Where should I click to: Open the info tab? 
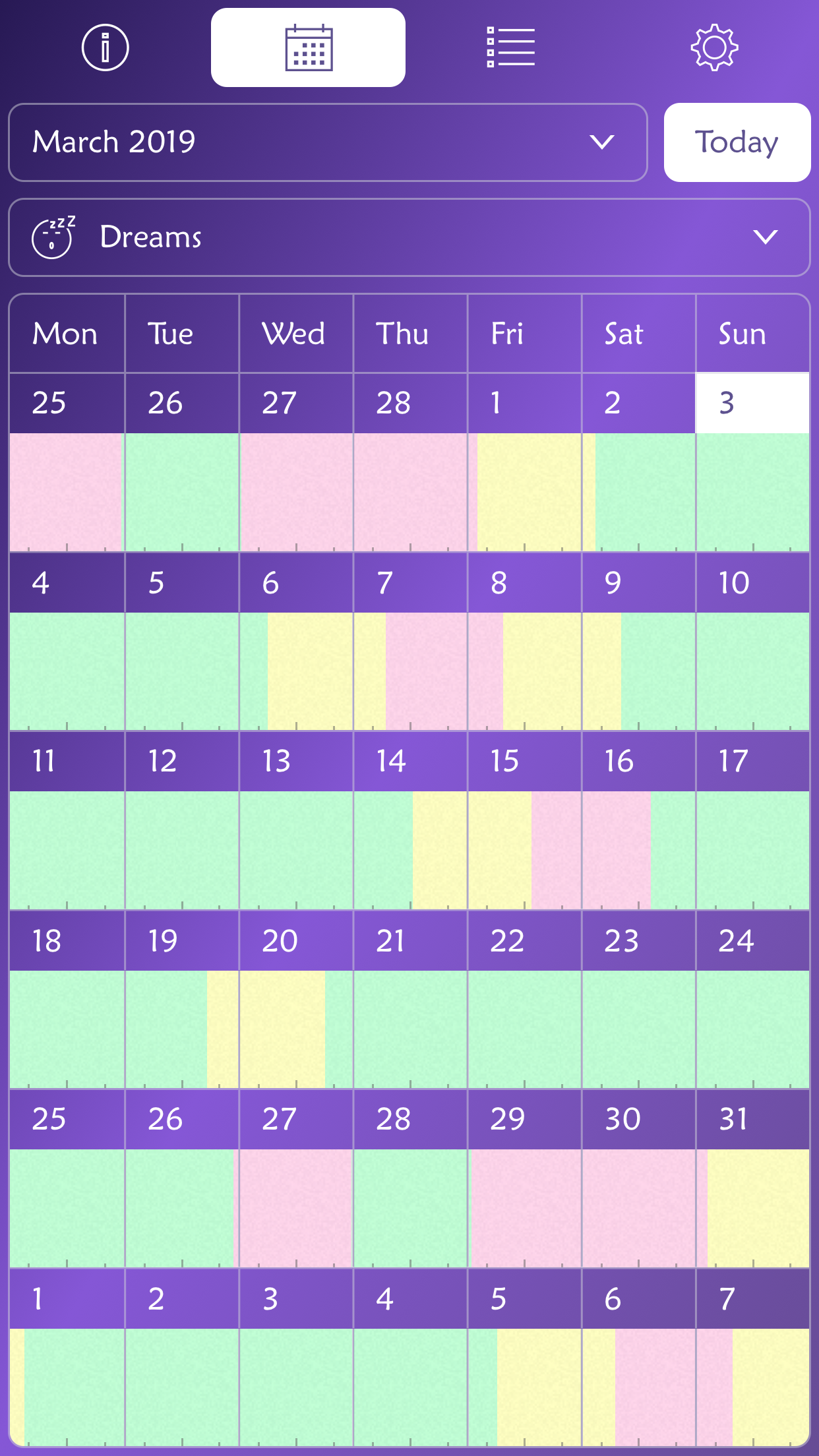coord(105,47)
